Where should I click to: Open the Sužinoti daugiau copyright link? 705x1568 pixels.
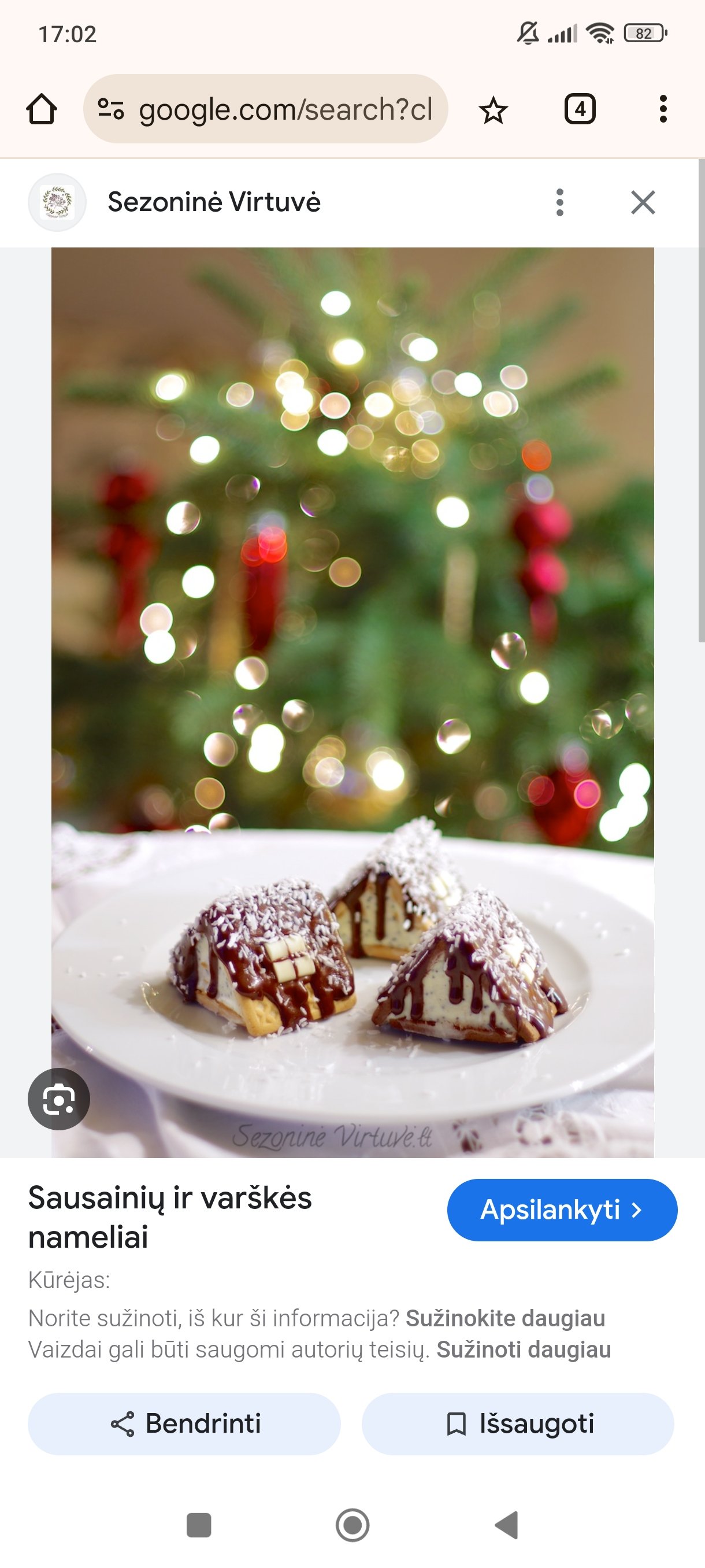(524, 1350)
